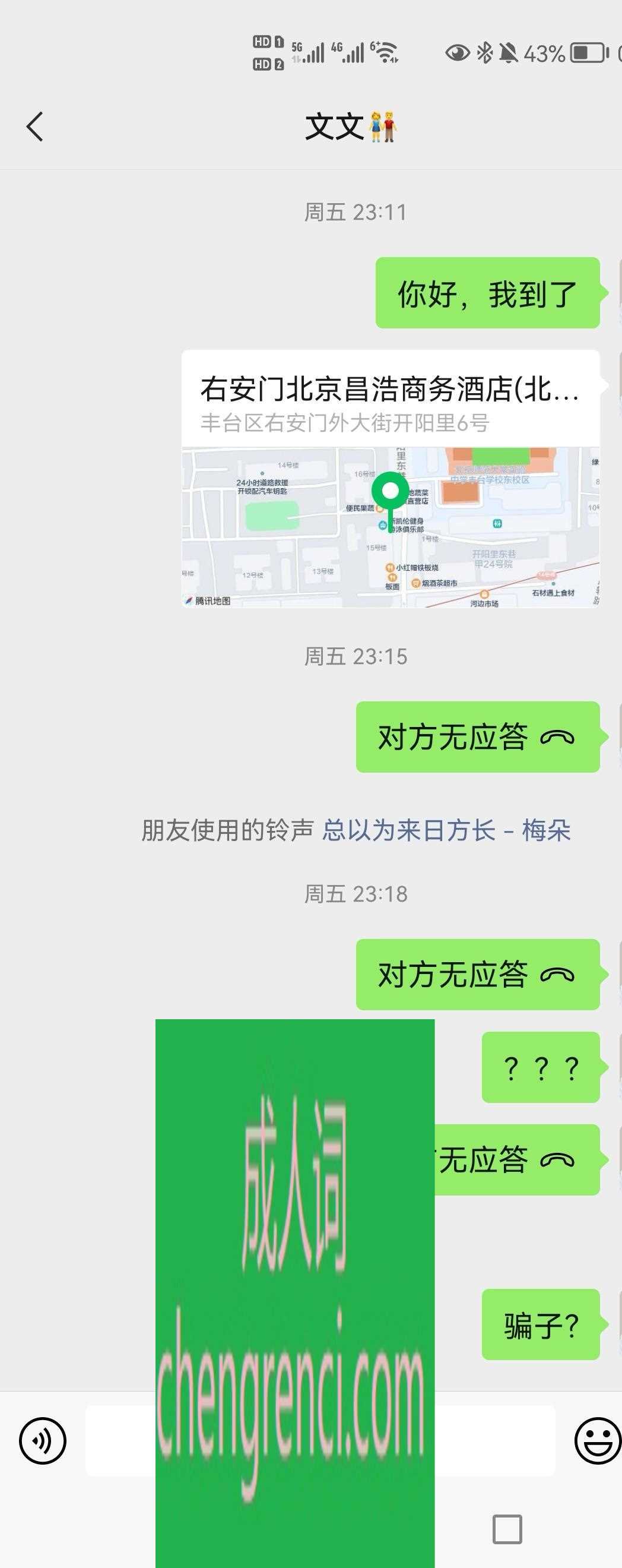Open the emoji picker
The width and height of the screenshot is (622, 1568).
tap(596, 1440)
